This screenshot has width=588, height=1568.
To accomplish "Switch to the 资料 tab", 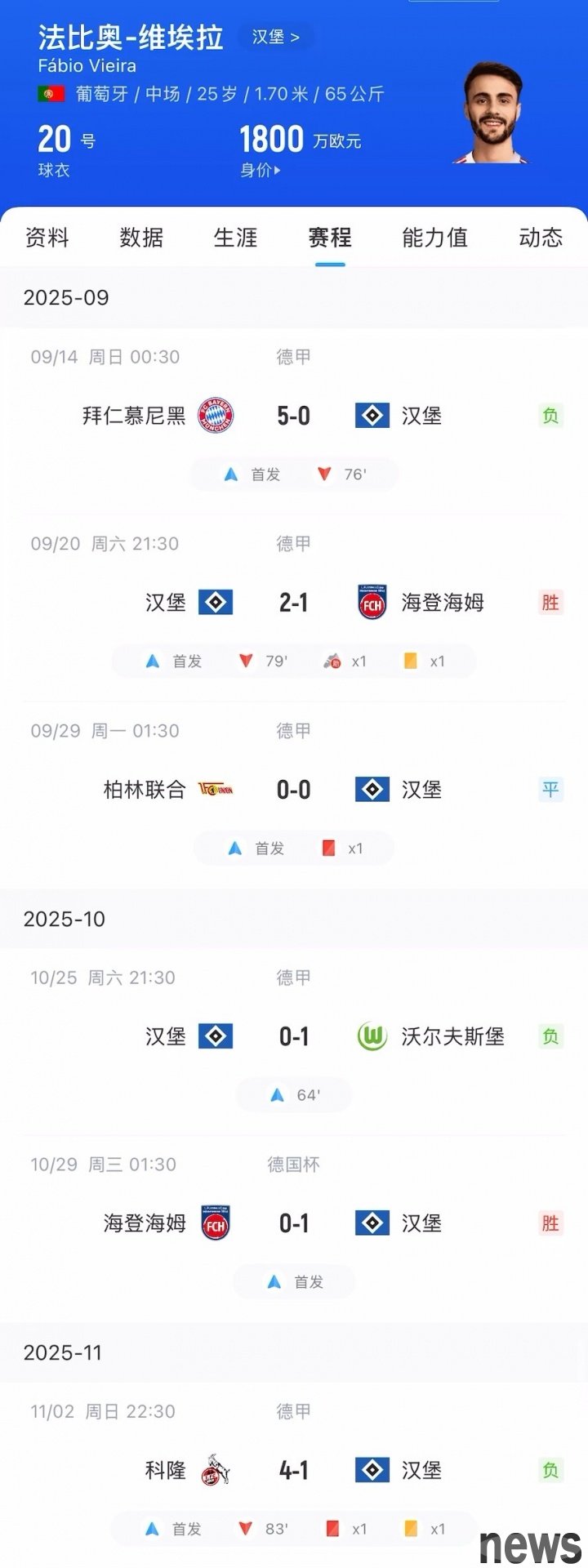I will pos(47,238).
